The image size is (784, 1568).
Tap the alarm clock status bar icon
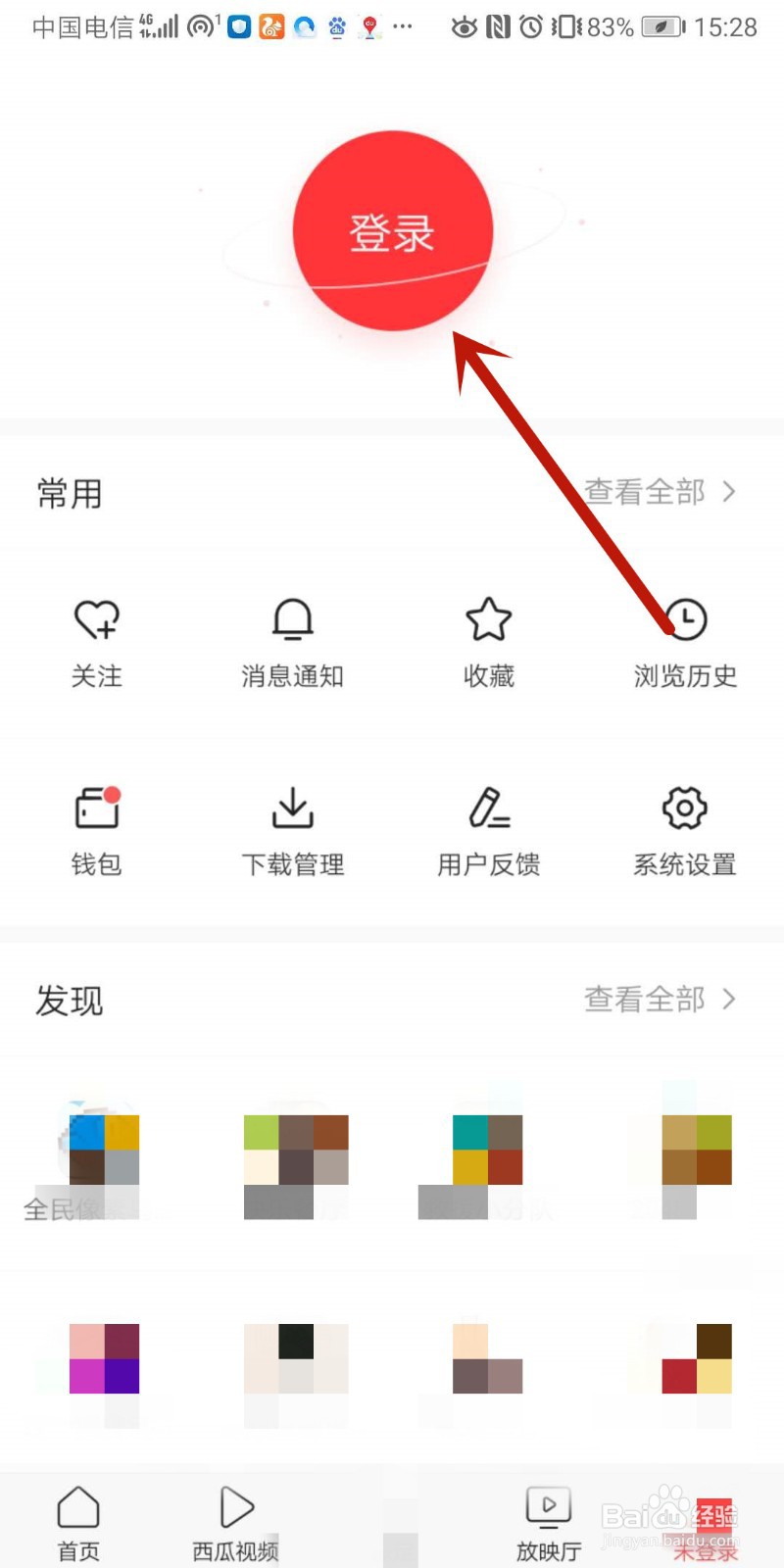click(x=530, y=26)
